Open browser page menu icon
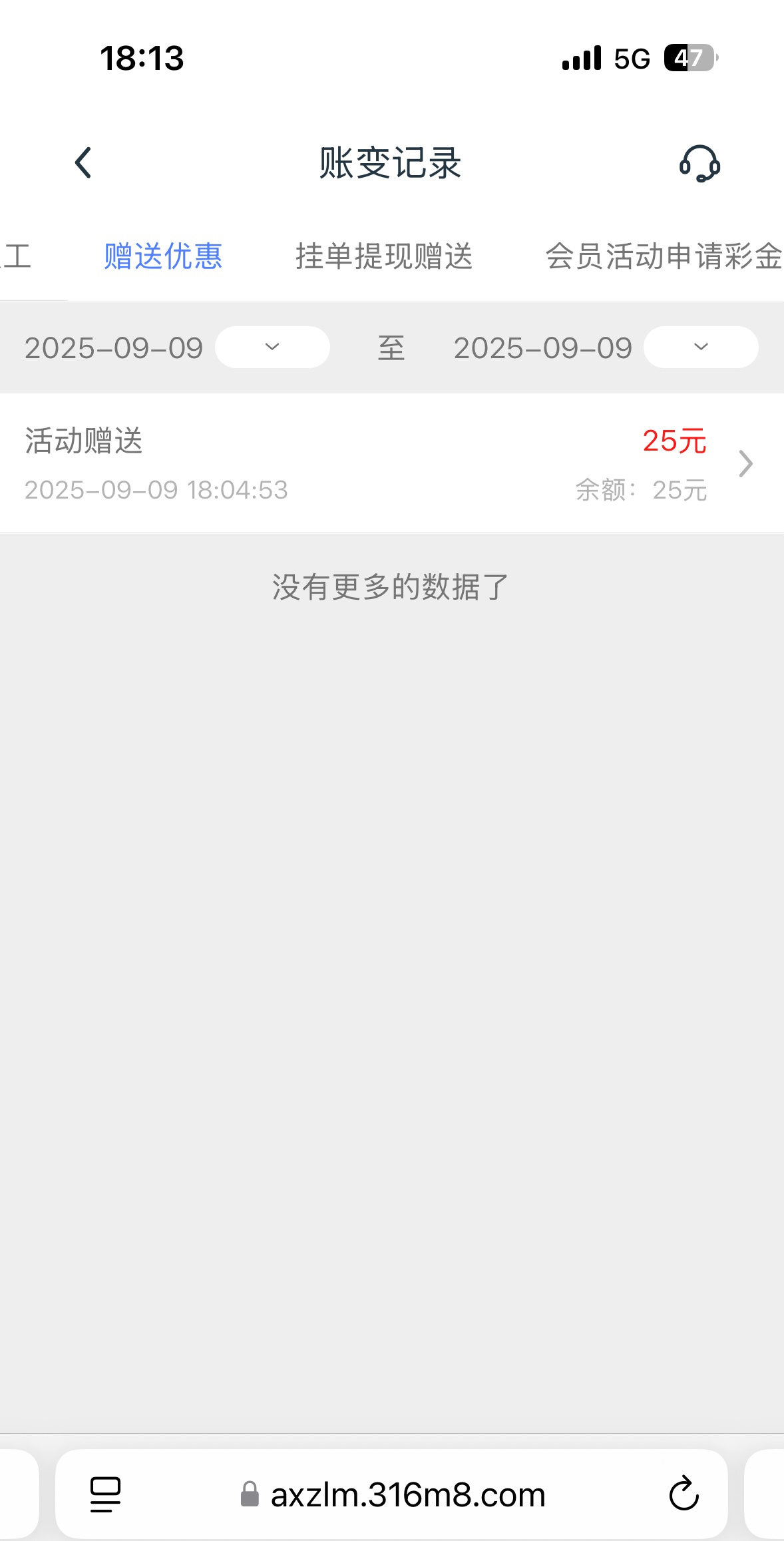The height and width of the screenshot is (1541, 784). tap(105, 1494)
